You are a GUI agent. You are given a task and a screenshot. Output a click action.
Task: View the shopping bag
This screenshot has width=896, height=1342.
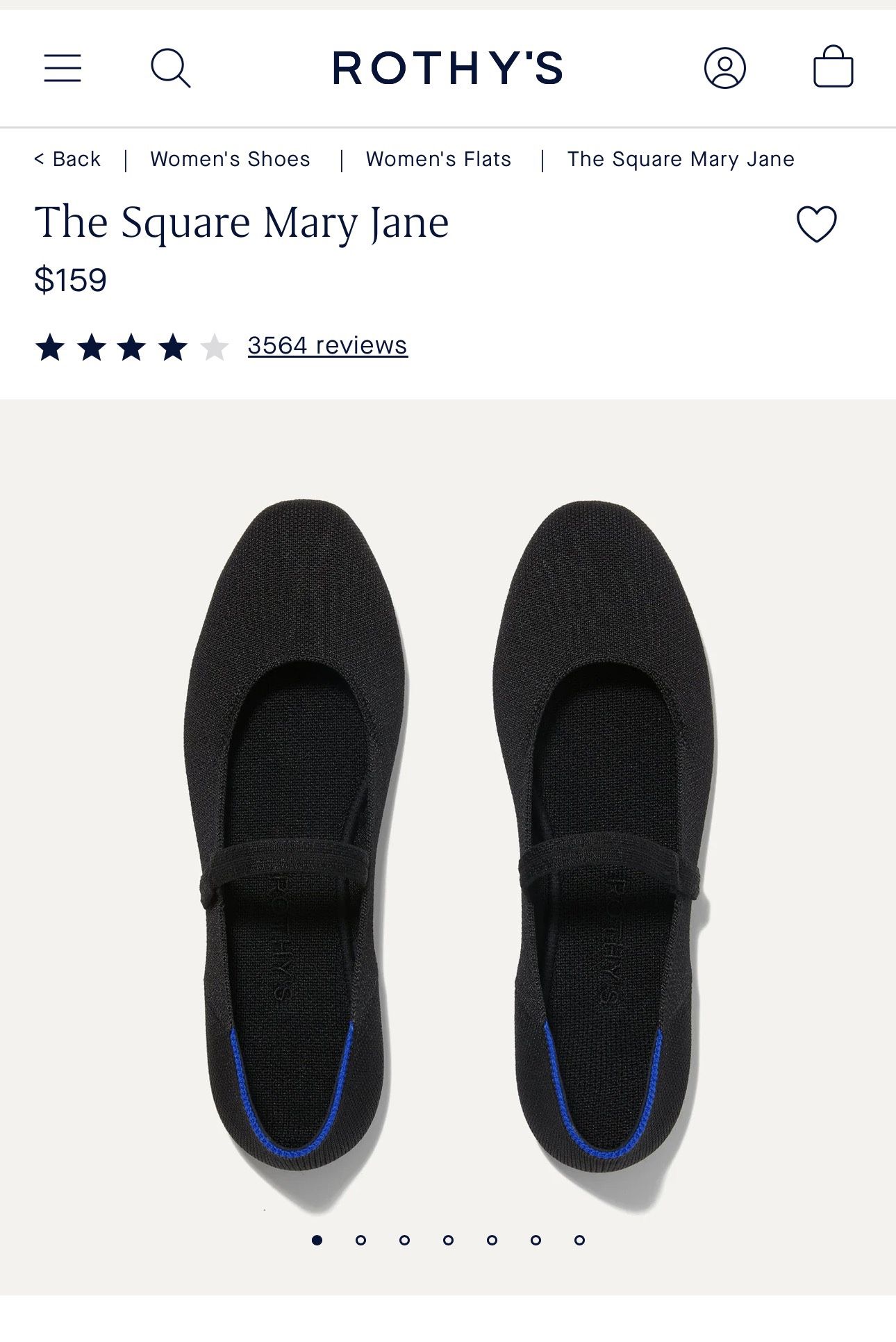click(x=833, y=67)
